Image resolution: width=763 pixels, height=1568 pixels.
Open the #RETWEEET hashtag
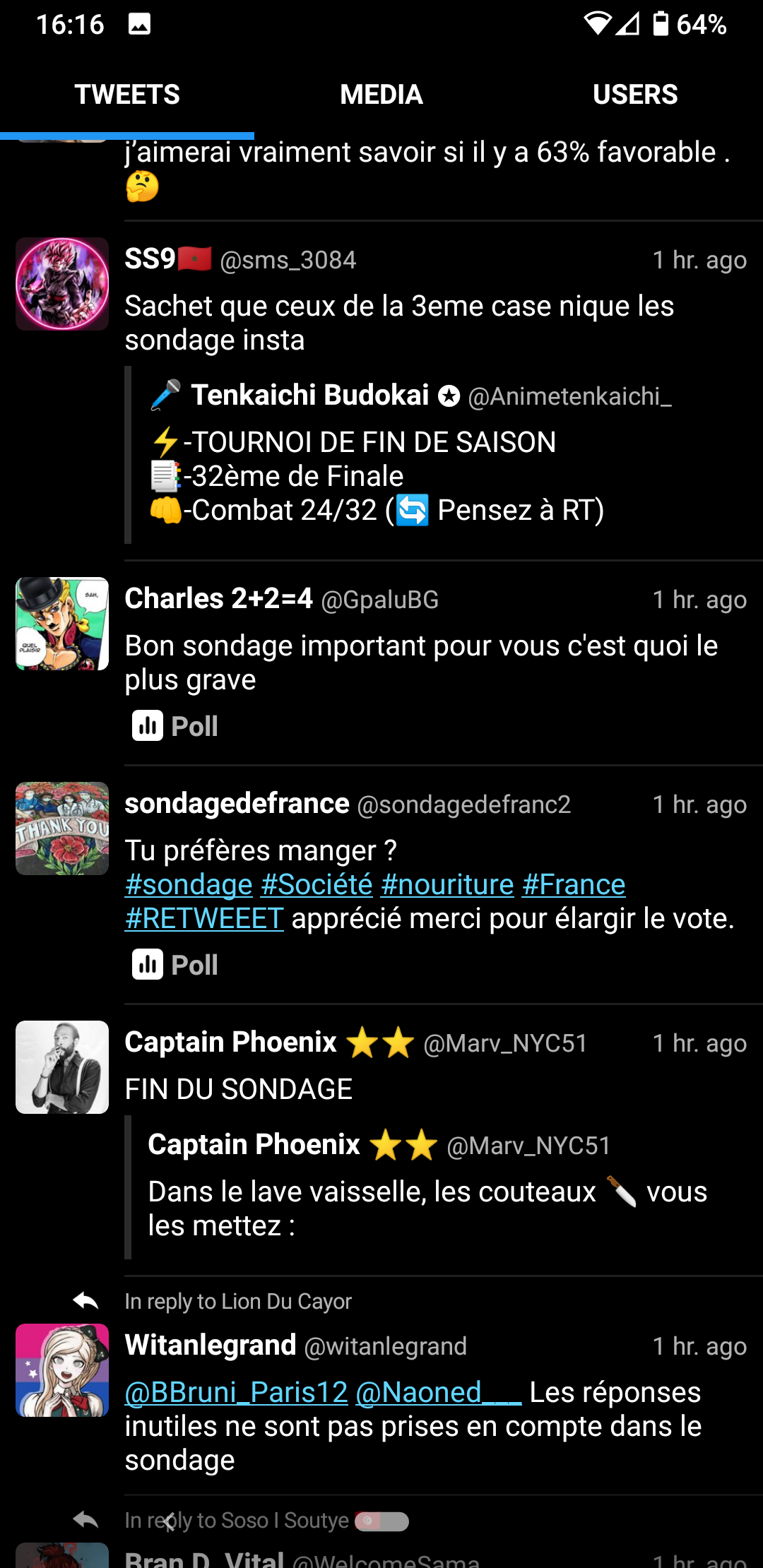coord(203,919)
